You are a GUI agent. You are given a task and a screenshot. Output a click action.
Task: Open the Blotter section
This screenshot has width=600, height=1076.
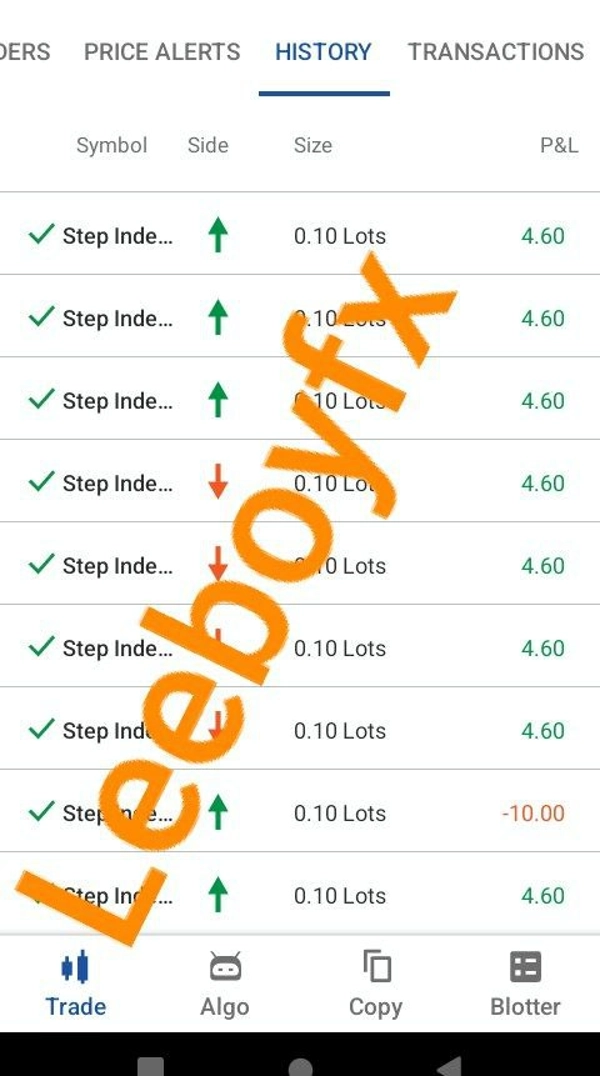(525, 984)
